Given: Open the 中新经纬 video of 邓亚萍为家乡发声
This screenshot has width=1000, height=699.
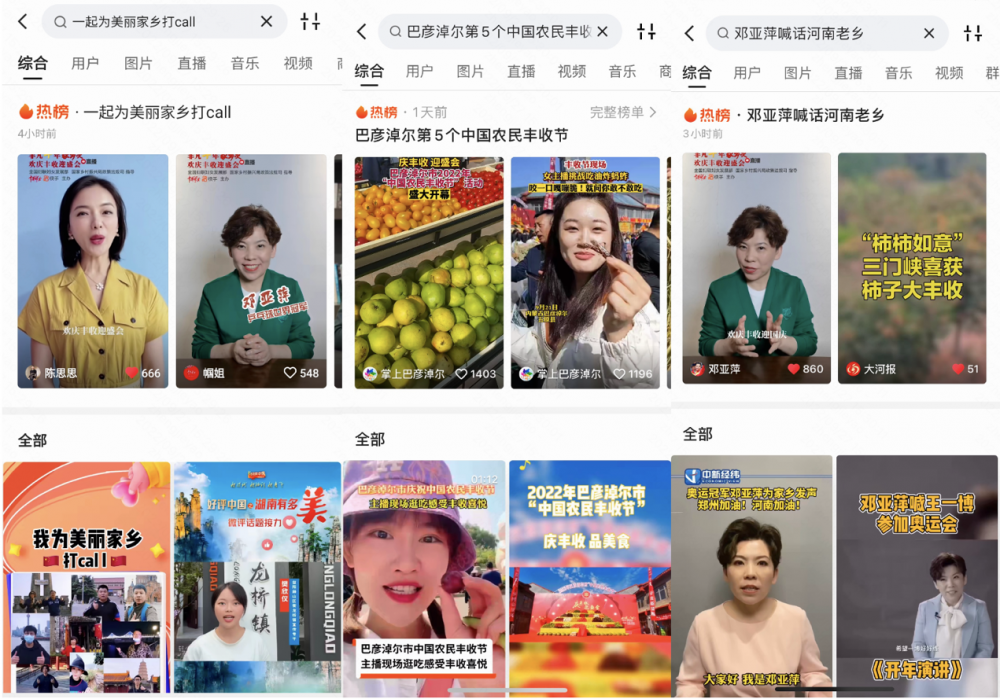Looking at the screenshot, I should tap(752, 576).
